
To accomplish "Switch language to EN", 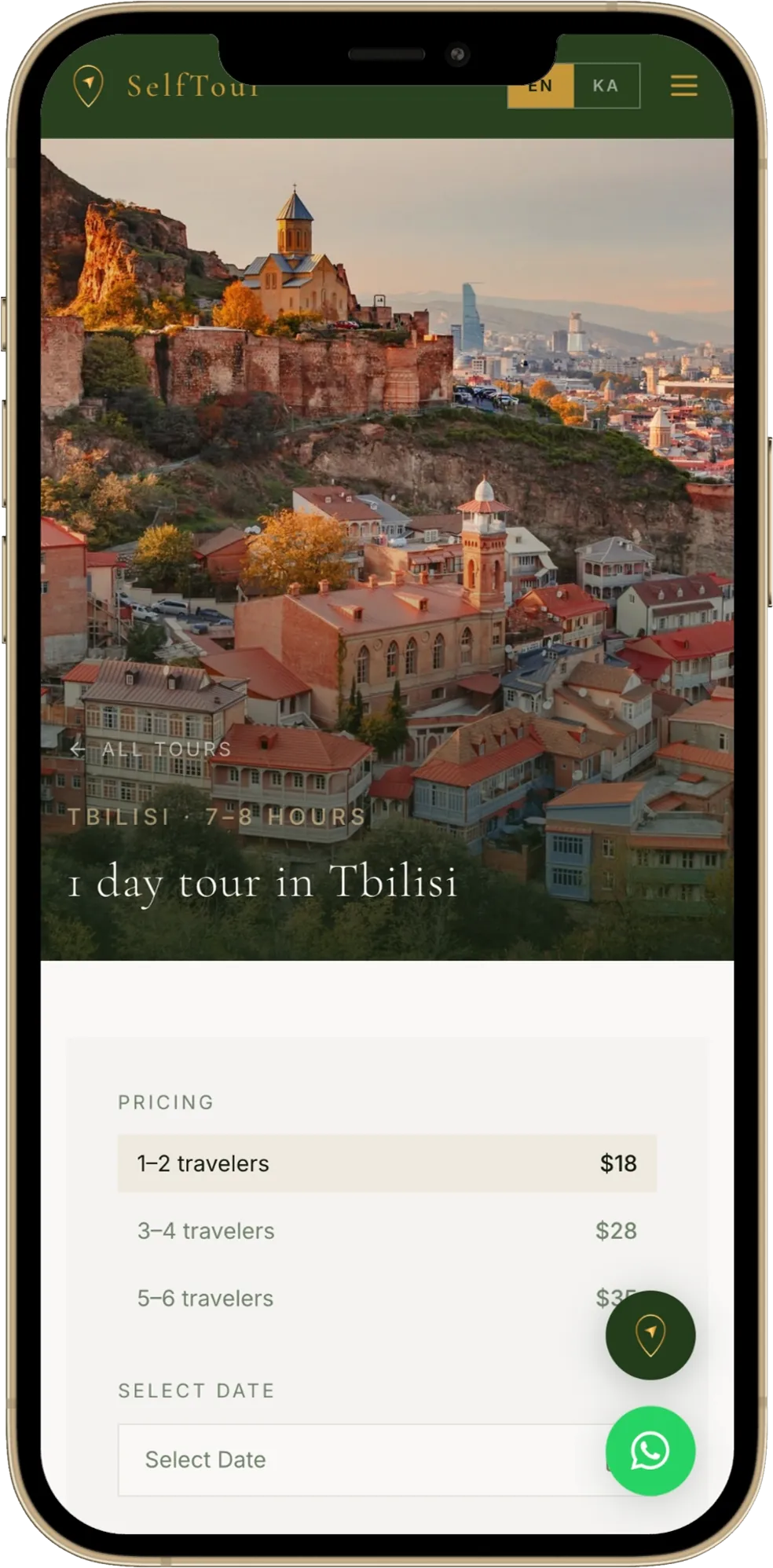I will (540, 86).
